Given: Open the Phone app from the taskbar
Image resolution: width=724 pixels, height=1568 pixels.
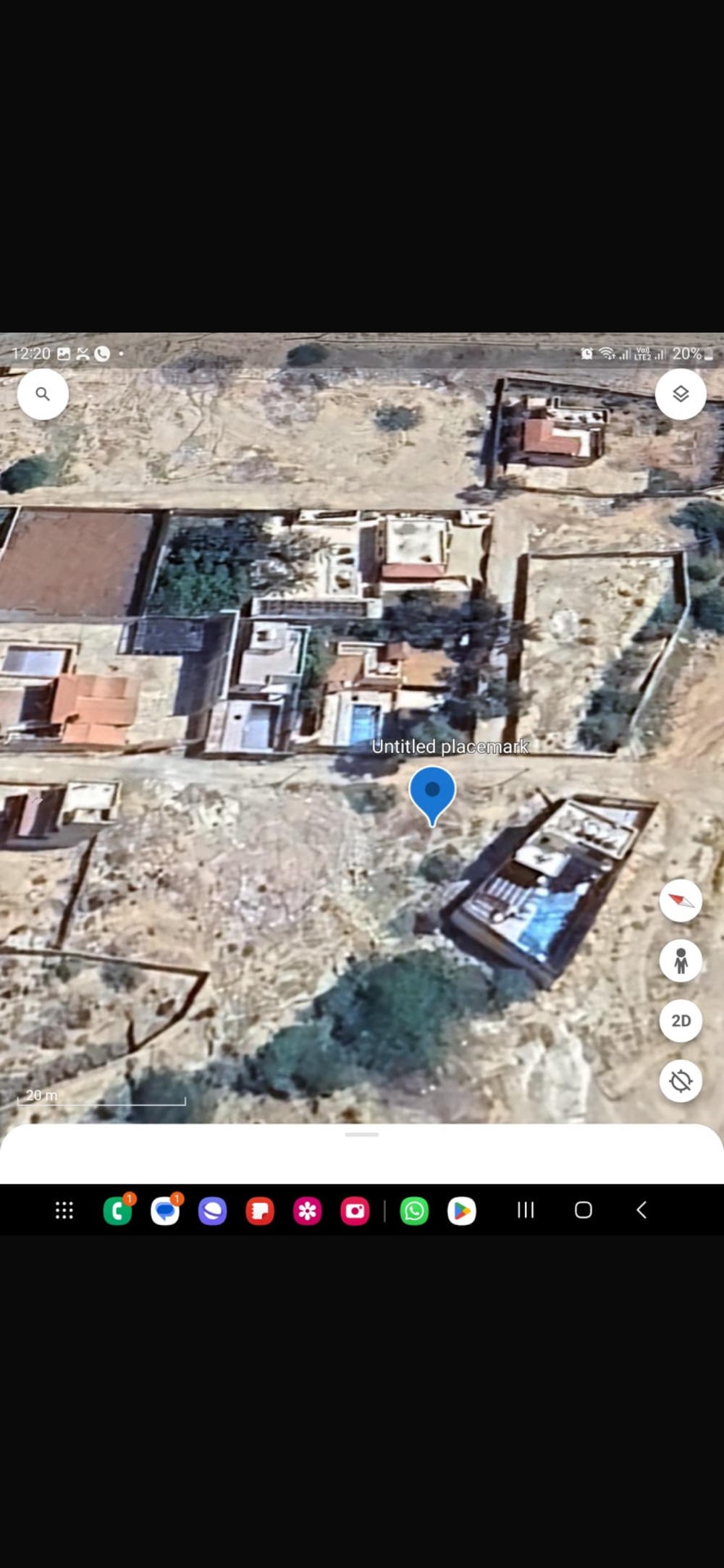Looking at the screenshot, I should pyautogui.click(x=117, y=1211).
